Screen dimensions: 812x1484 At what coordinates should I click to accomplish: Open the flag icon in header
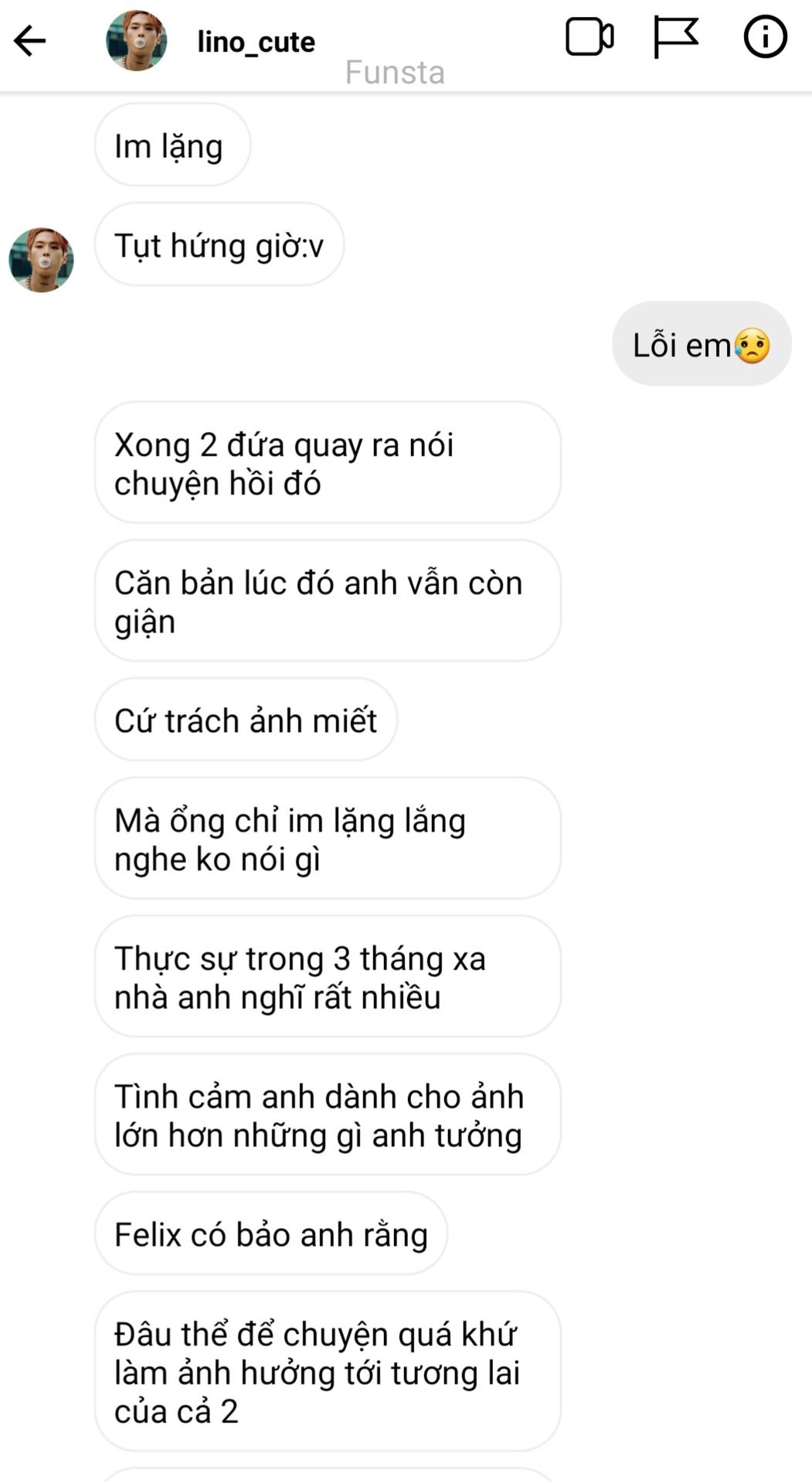tap(676, 37)
